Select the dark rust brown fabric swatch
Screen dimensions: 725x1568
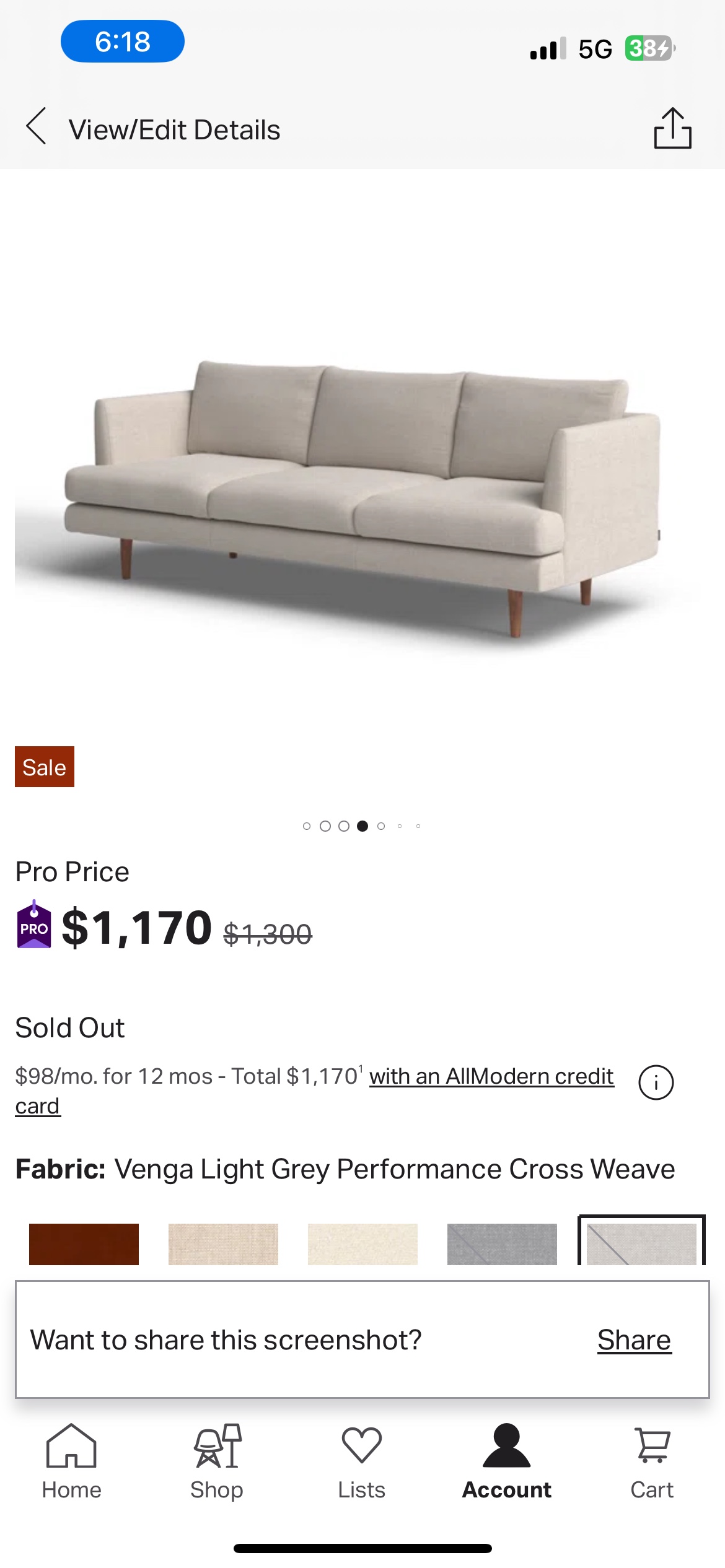(84, 1244)
